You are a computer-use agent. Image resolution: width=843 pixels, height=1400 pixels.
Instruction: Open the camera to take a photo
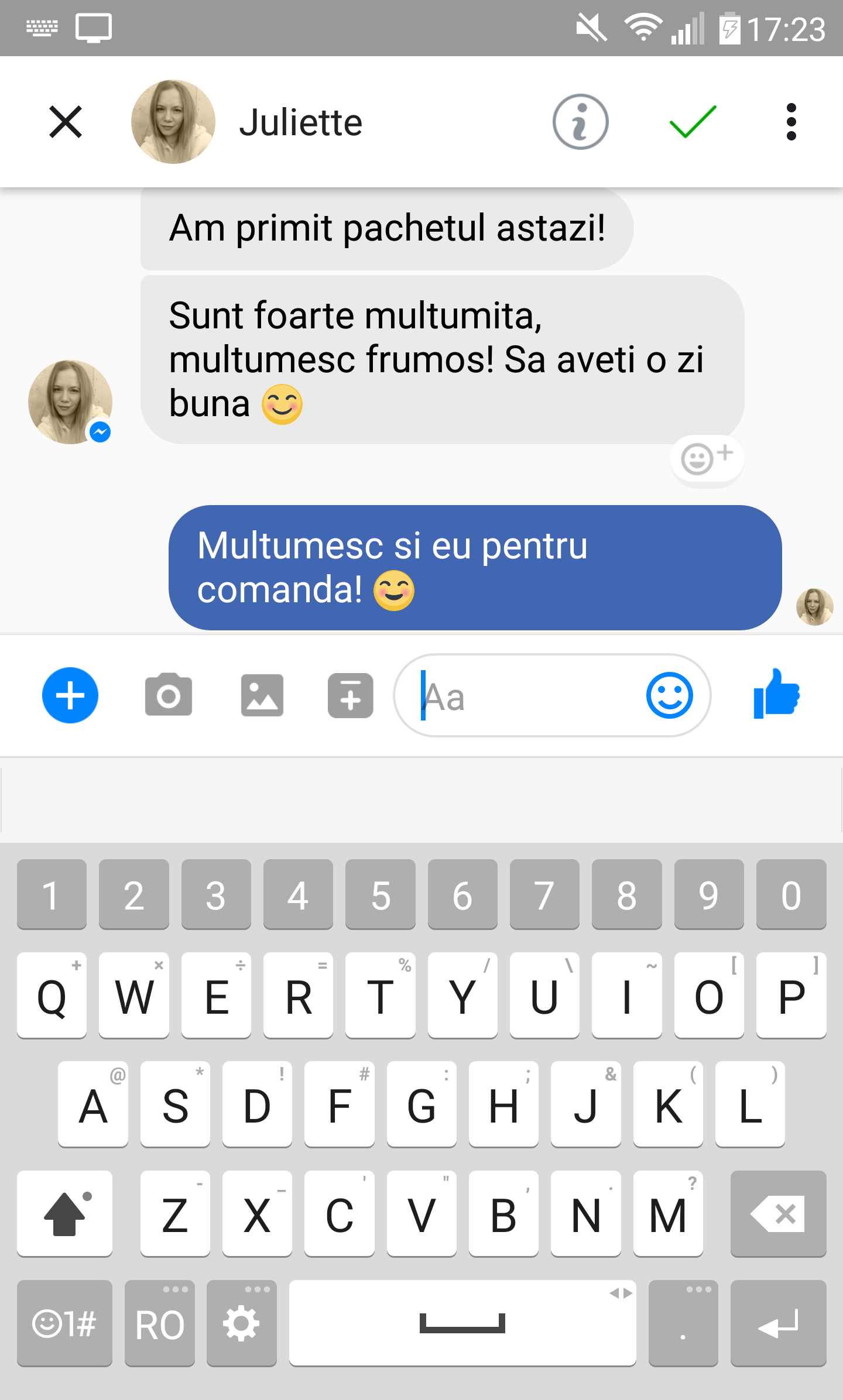click(169, 695)
